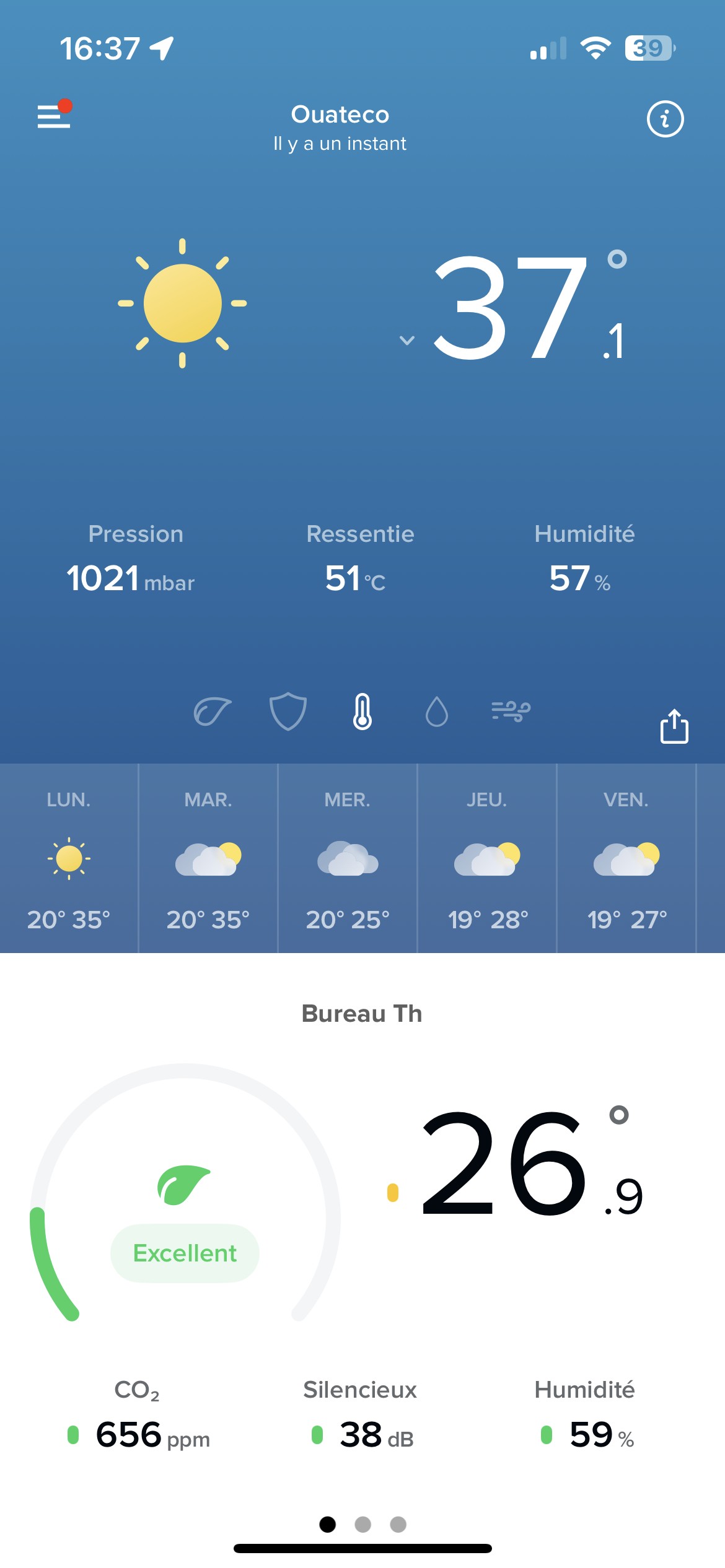Open the station info icon
The height and width of the screenshot is (1568, 725).
tap(665, 118)
